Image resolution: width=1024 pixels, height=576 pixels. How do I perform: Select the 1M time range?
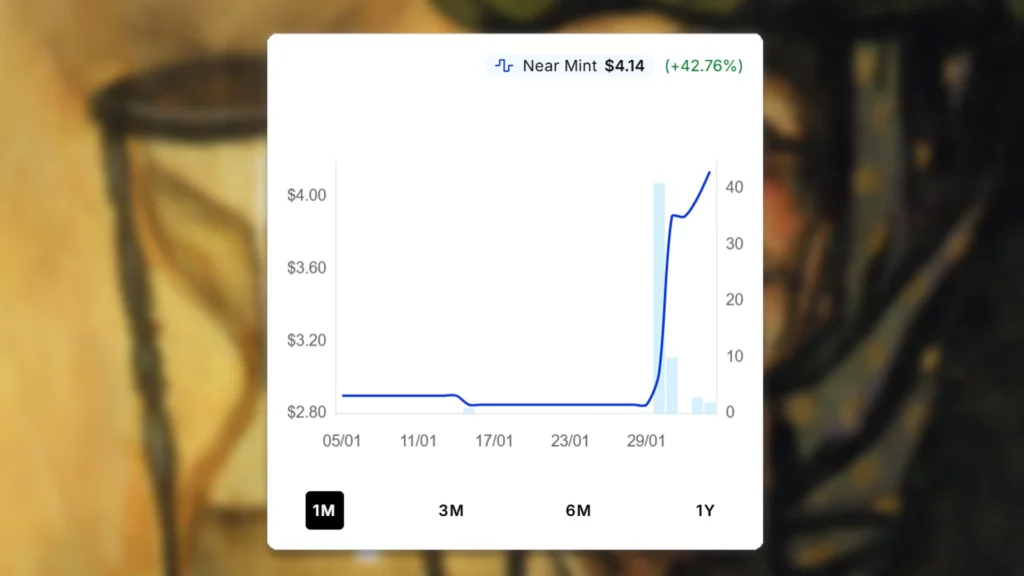tap(324, 510)
